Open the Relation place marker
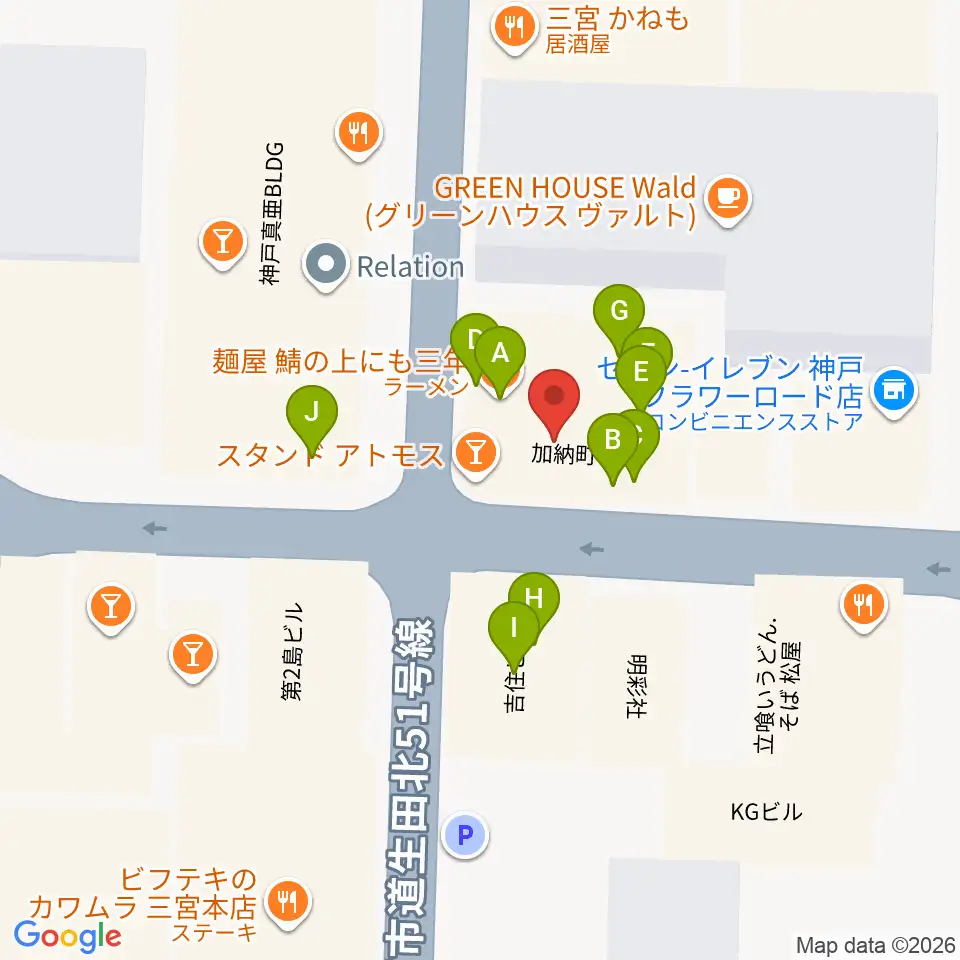This screenshot has width=960, height=960. 326,267
